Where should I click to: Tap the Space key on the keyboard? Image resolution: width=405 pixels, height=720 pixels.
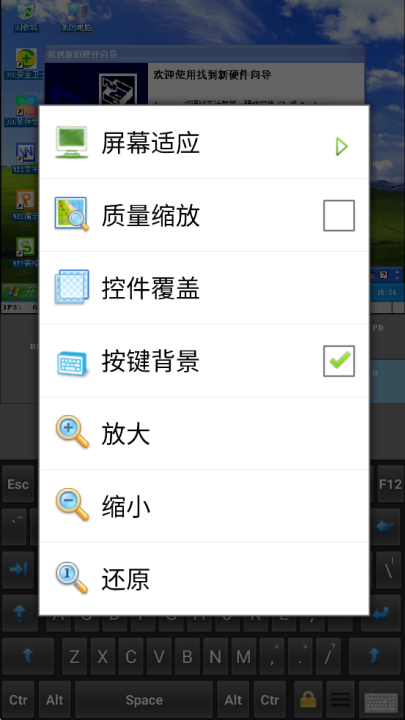coord(144,700)
